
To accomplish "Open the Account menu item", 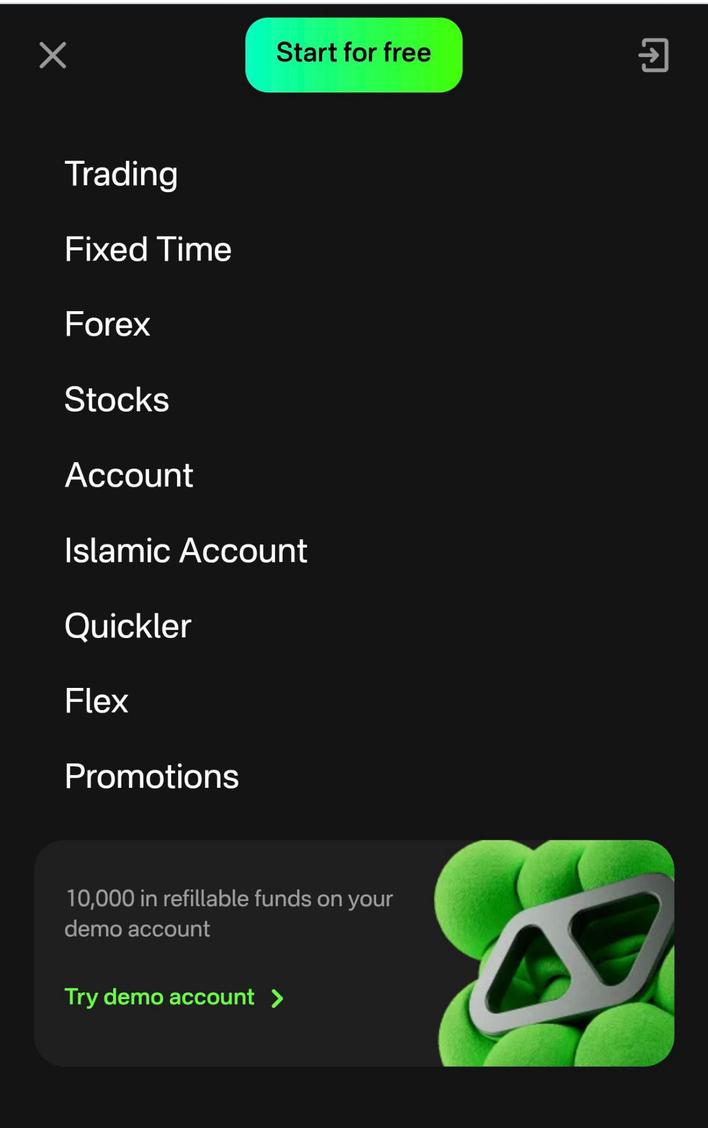I will (x=129, y=475).
